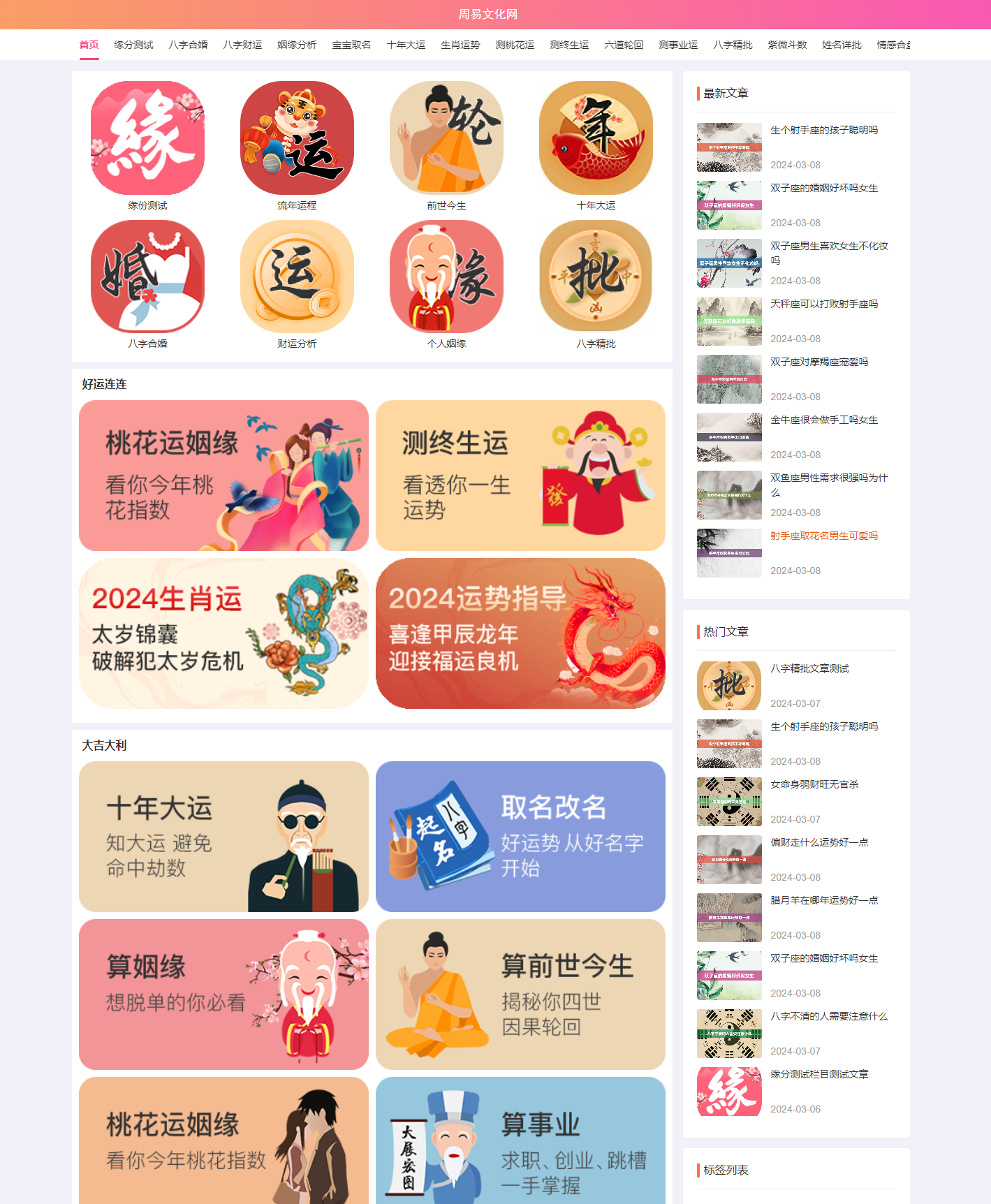This screenshot has height=1204, width=991.
Task: Tap the 算事业 career card
Action: (520, 1142)
